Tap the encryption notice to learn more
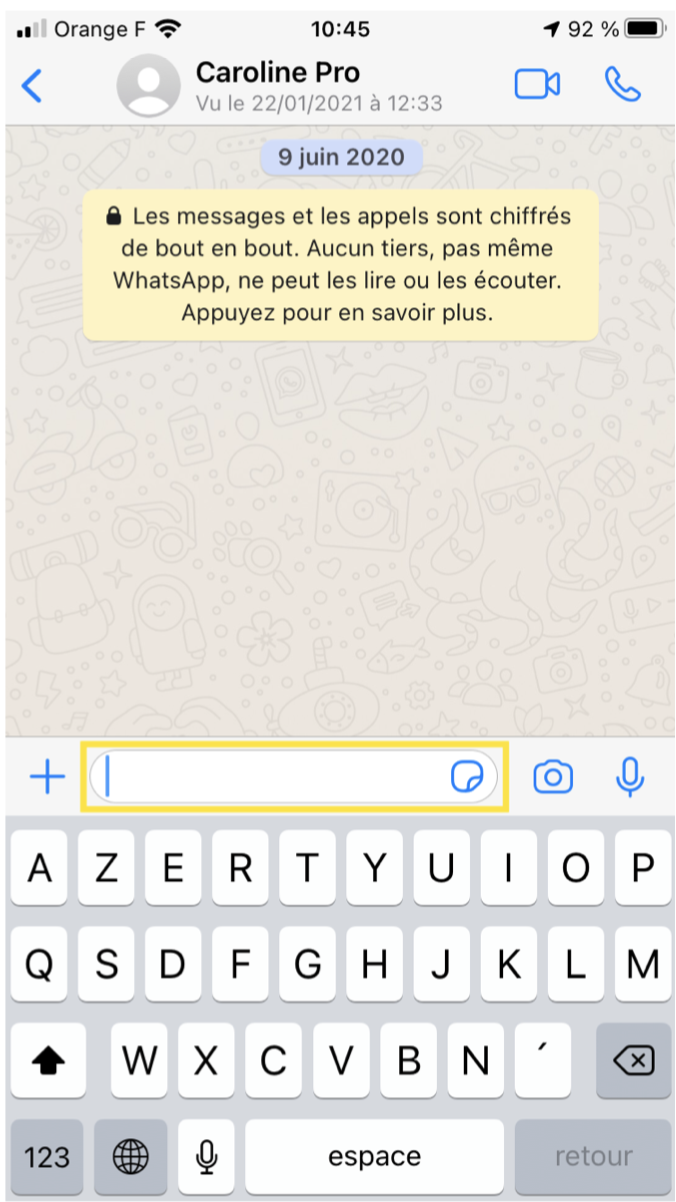This screenshot has width=676, height=1202. (341, 265)
